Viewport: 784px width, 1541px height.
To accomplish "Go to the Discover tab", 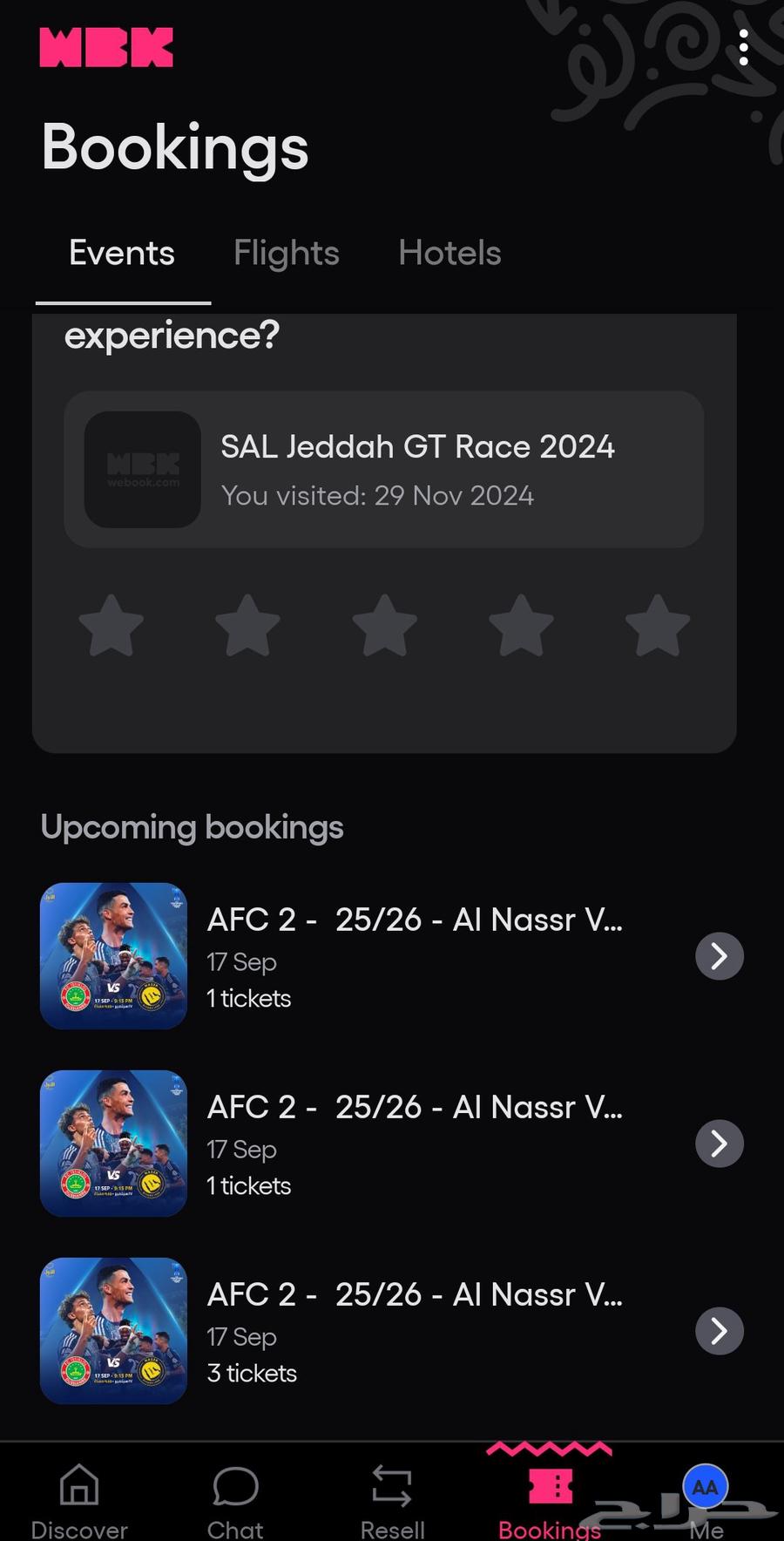I will click(79, 1500).
